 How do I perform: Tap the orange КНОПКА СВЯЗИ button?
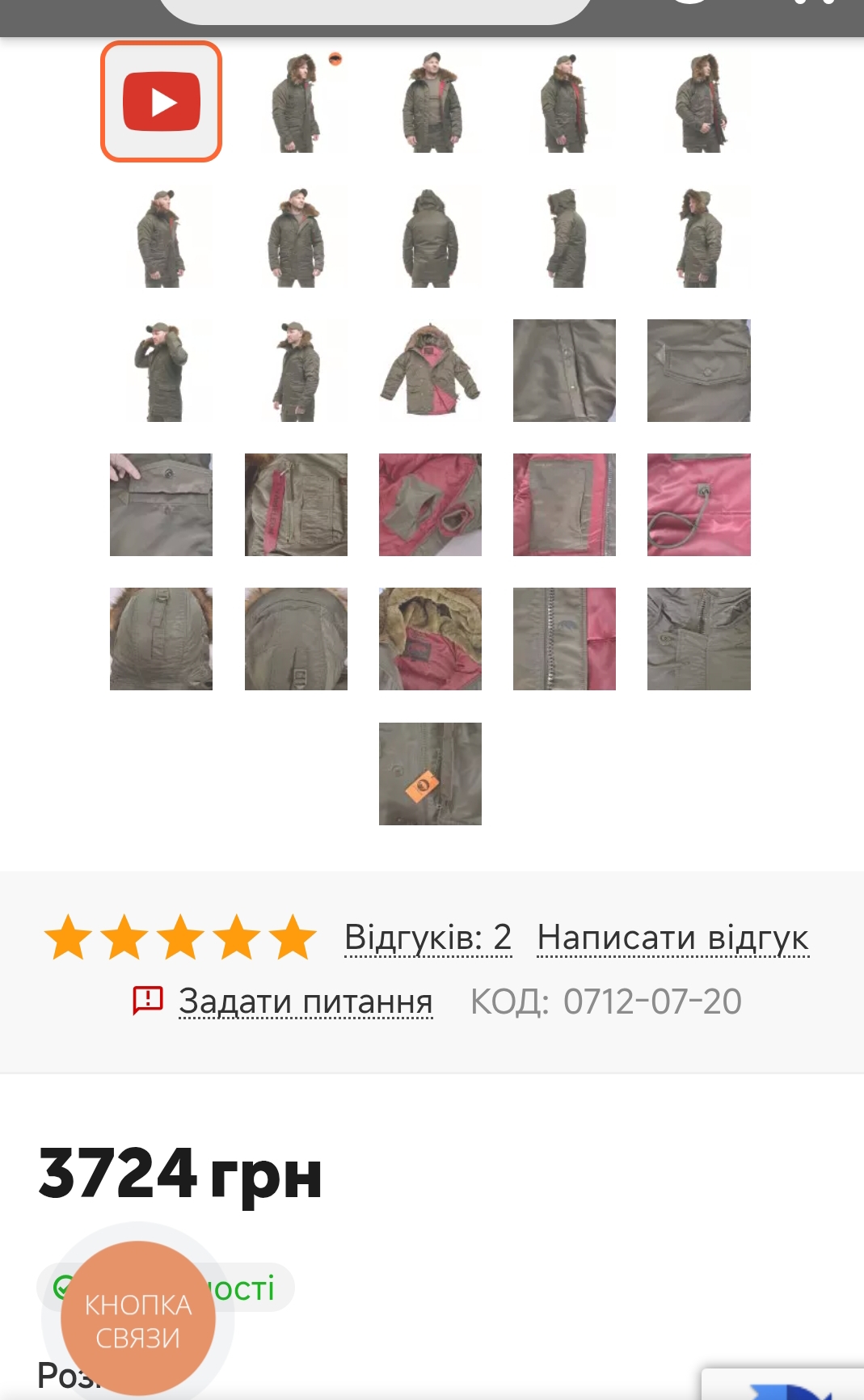[138, 1318]
